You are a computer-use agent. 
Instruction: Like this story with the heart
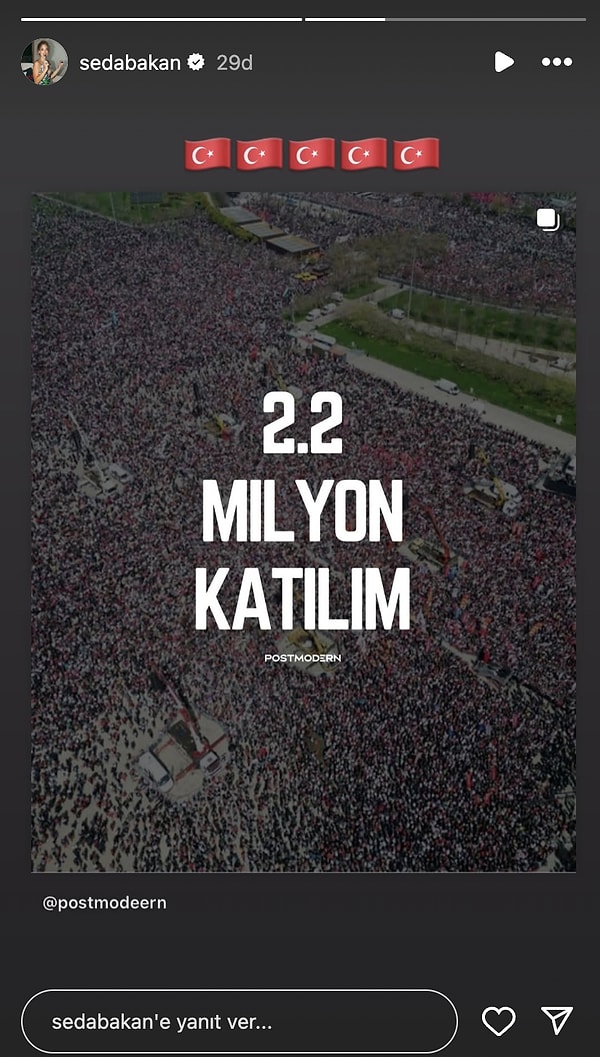[x=498, y=1021]
